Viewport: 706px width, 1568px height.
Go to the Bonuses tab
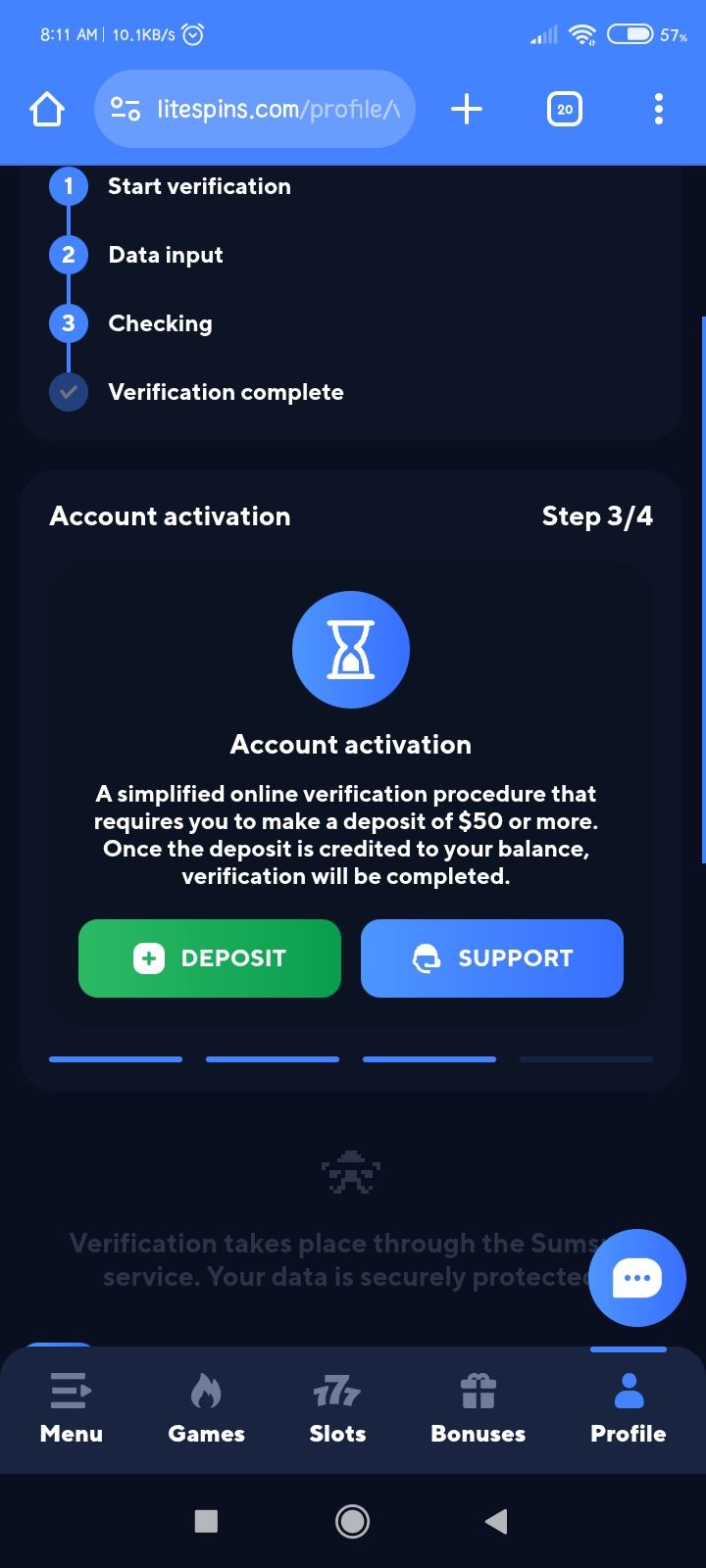pyautogui.click(x=478, y=1409)
